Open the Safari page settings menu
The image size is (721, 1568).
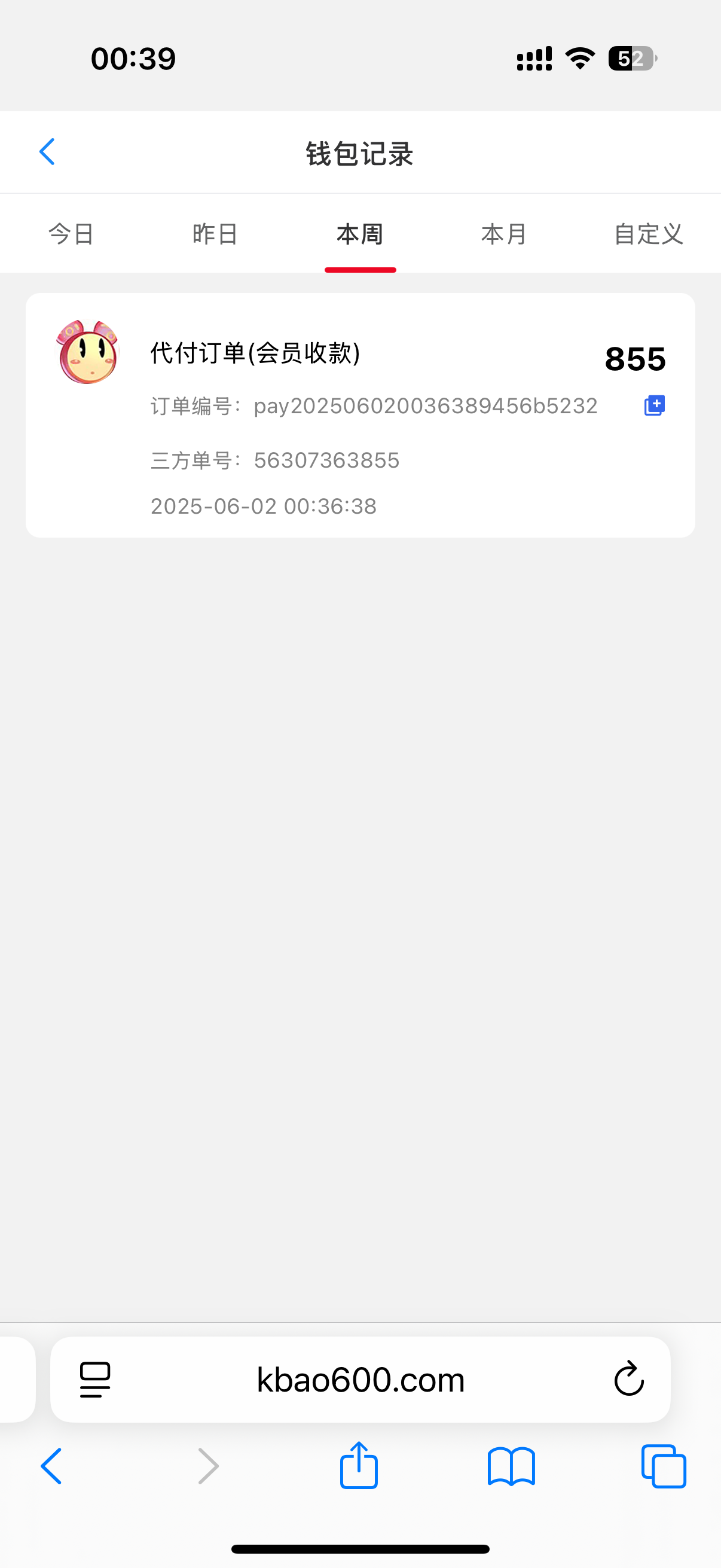(96, 1379)
